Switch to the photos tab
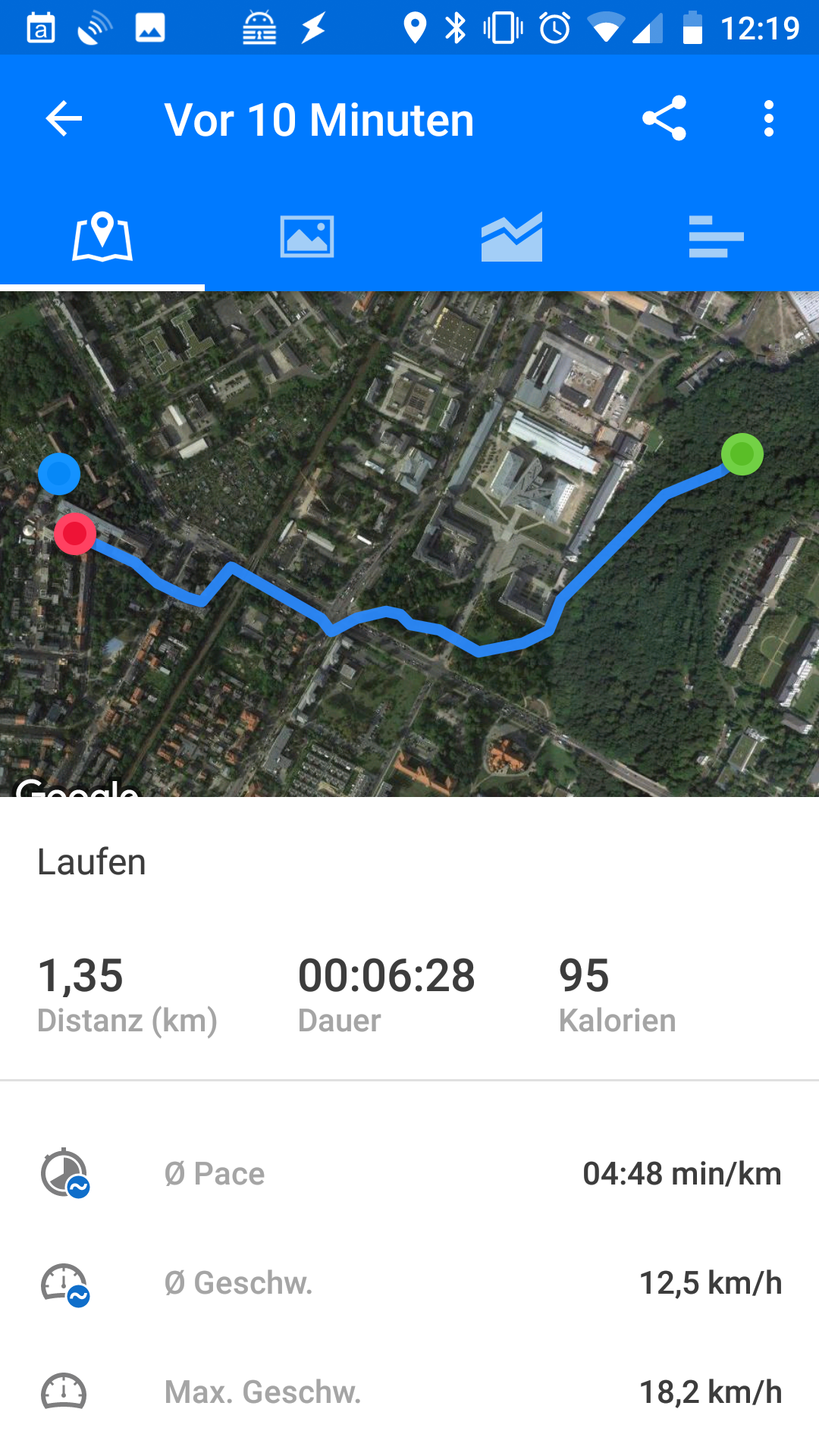819x1456 pixels. pyautogui.click(x=307, y=237)
